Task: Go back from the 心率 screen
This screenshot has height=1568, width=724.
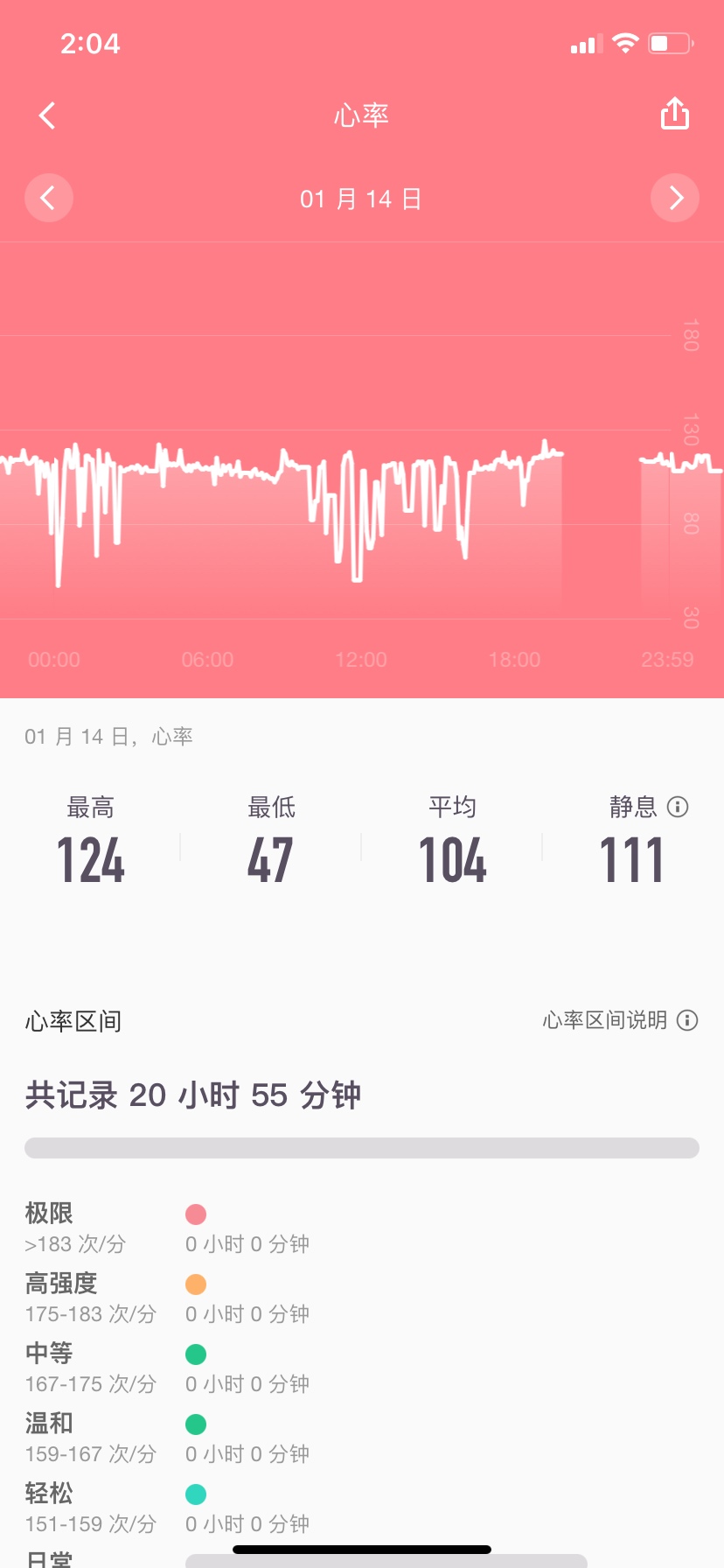Action: pyautogui.click(x=47, y=115)
